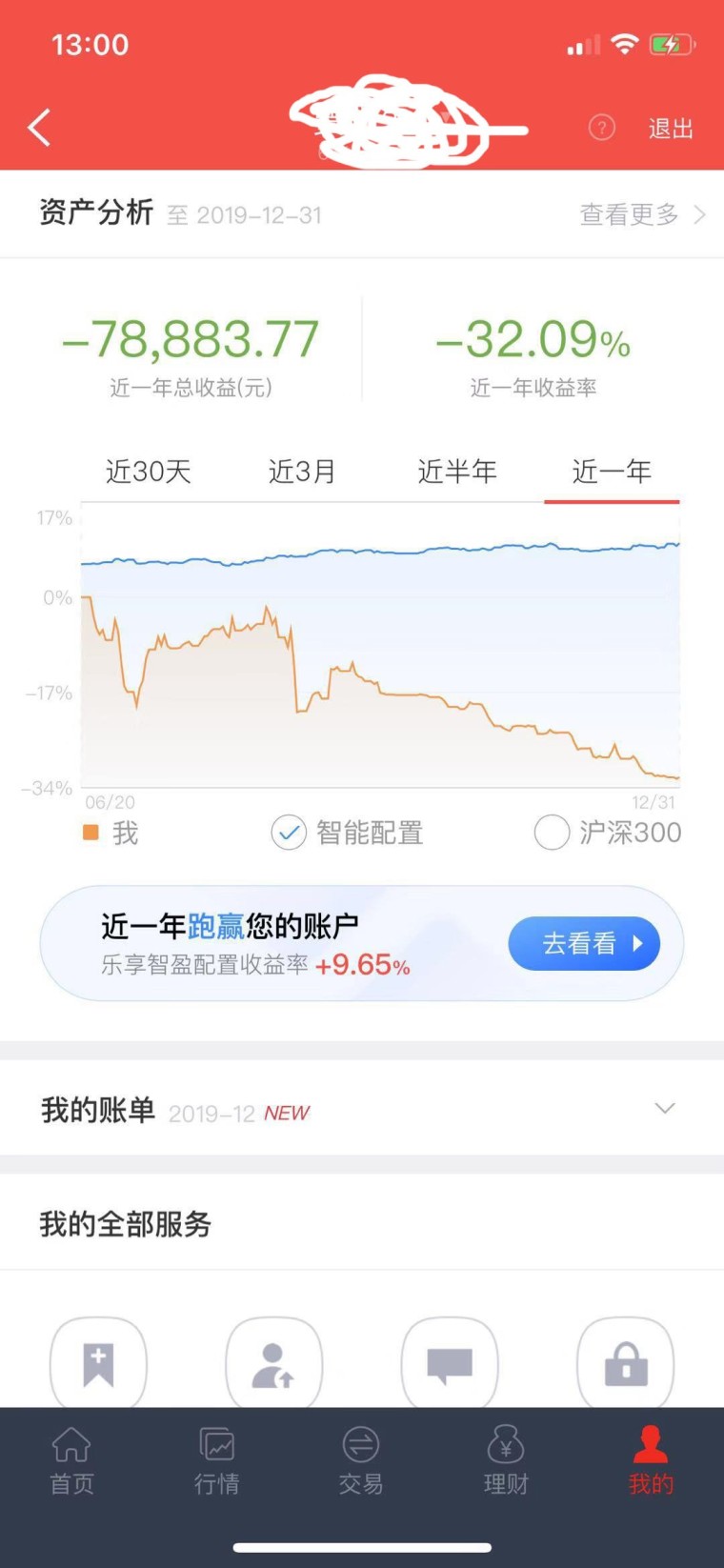Tap the 去看看 blue button
This screenshot has height=1568, width=724.
point(584,943)
